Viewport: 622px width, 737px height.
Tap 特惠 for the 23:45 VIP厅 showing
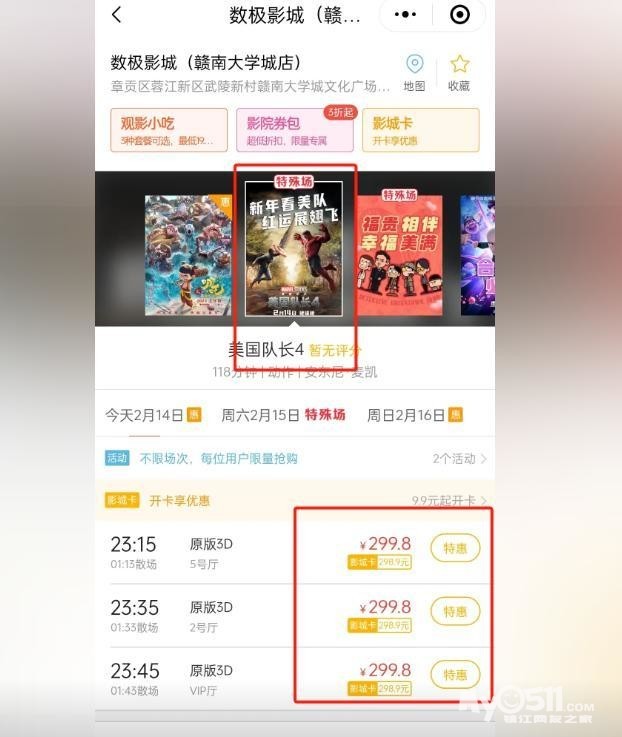pos(455,674)
